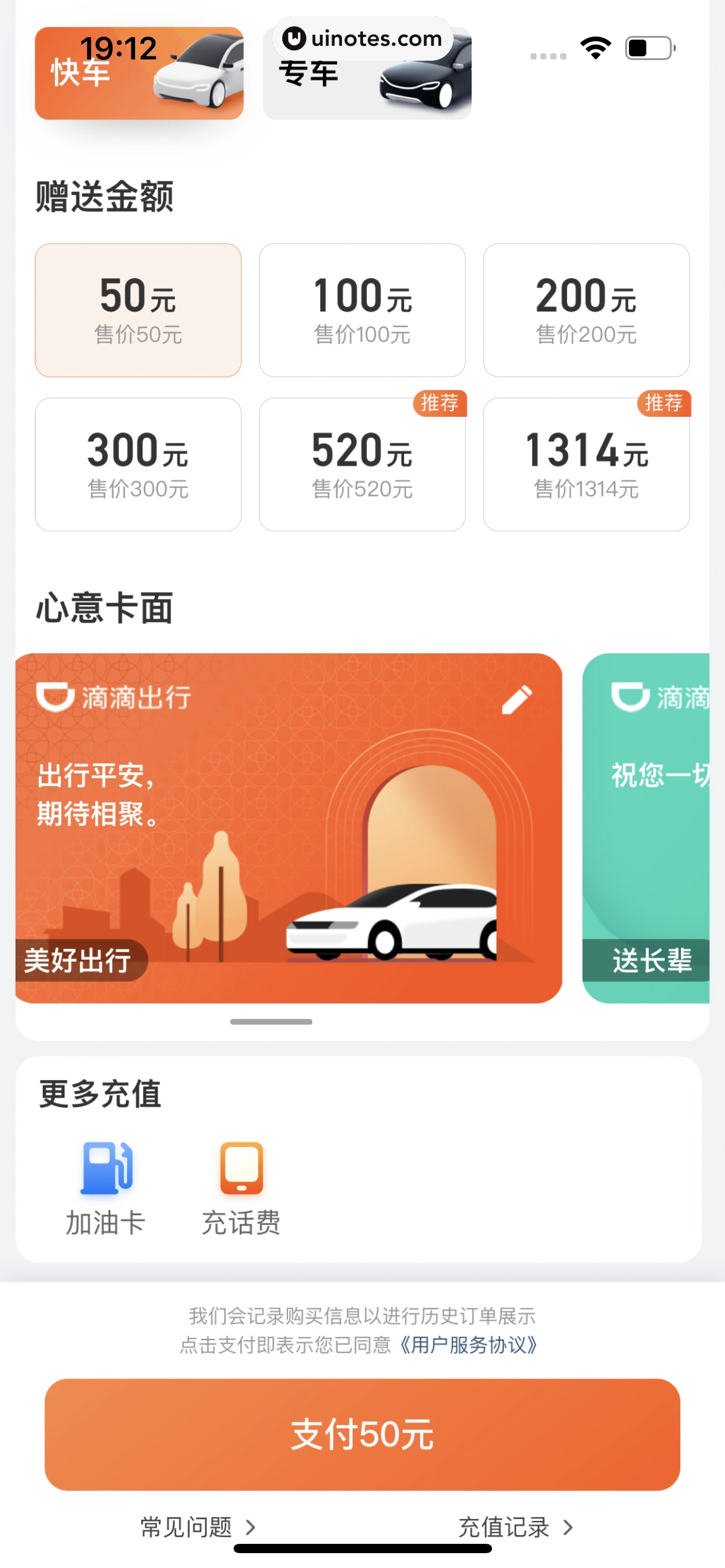The width and height of the screenshot is (725, 1568).
Task: Click the battery indicator in the status bar
Action: point(649,46)
